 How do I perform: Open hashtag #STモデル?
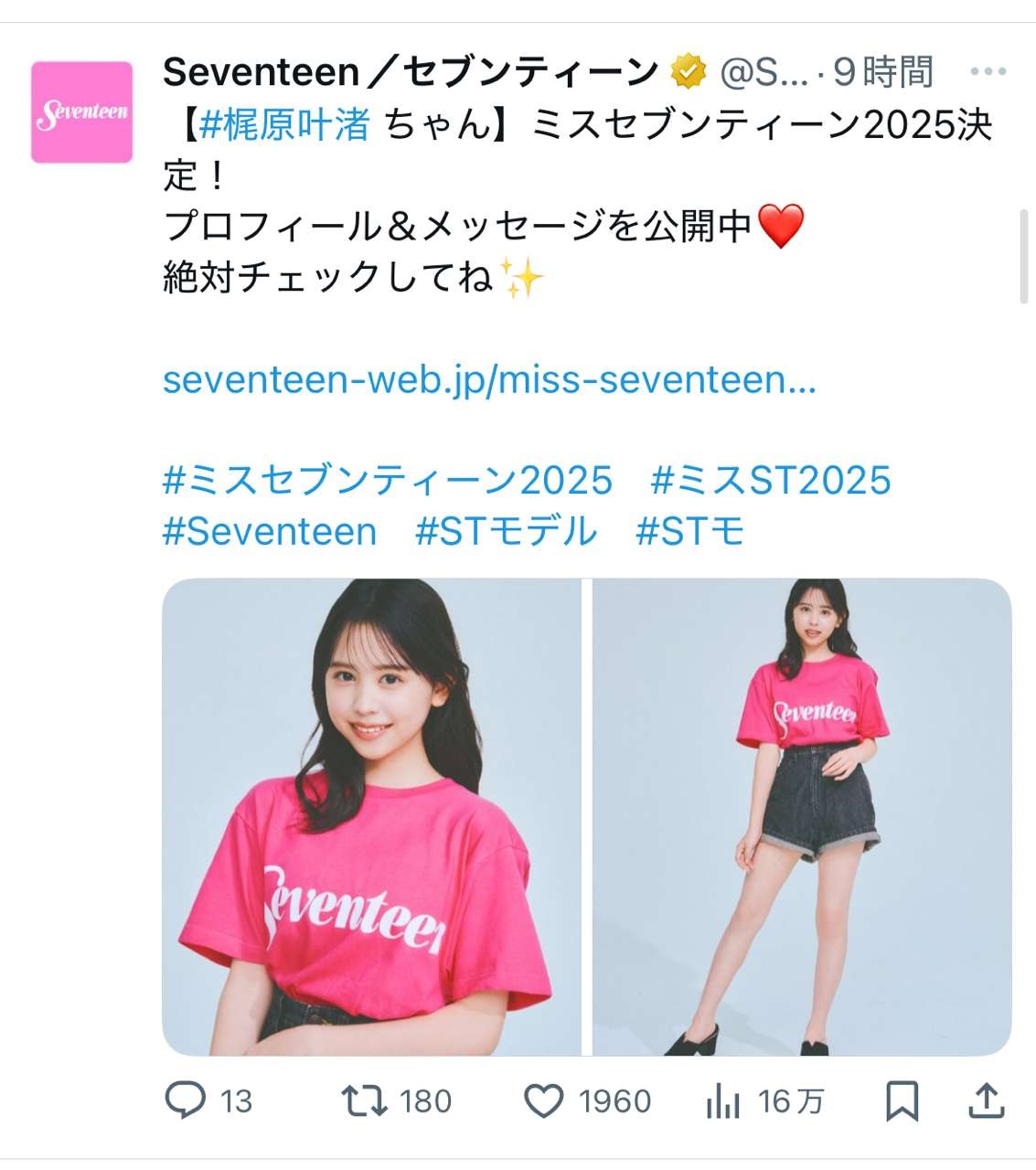tap(506, 531)
